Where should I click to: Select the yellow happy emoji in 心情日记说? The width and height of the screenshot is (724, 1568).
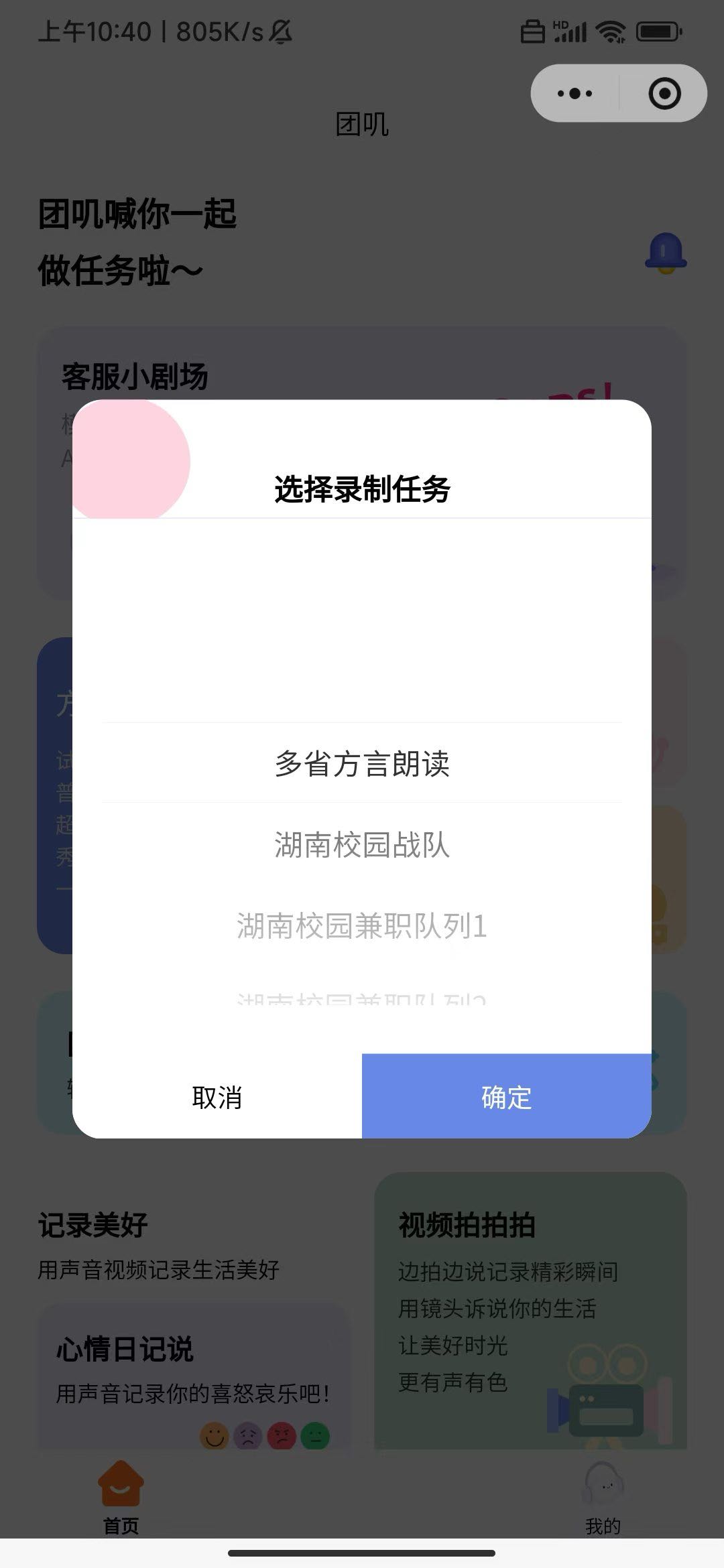[x=213, y=1435]
